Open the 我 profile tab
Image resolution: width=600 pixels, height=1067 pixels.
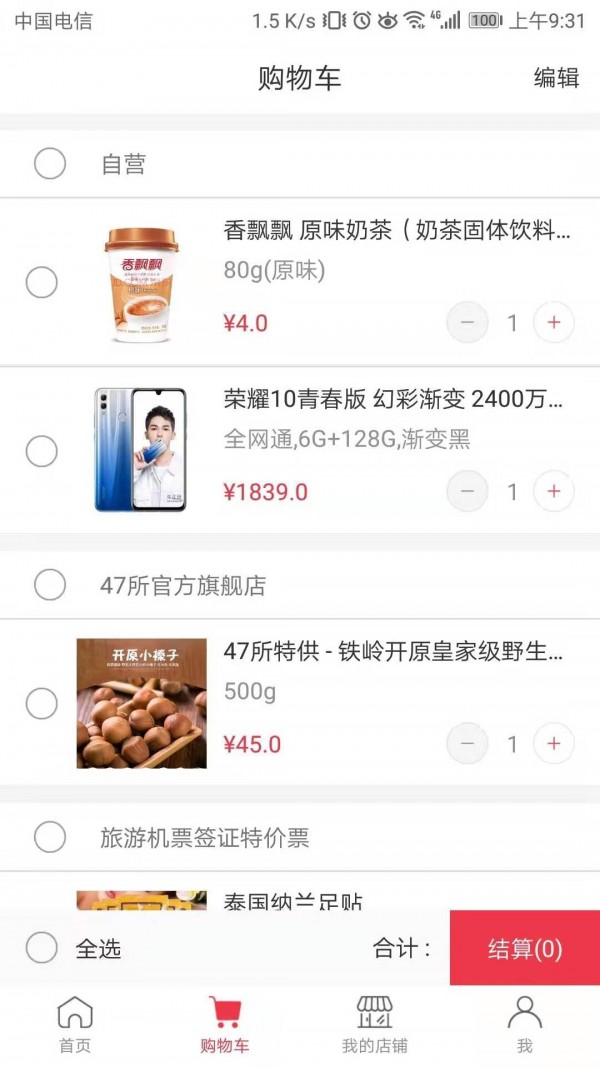pos(524,1024)
